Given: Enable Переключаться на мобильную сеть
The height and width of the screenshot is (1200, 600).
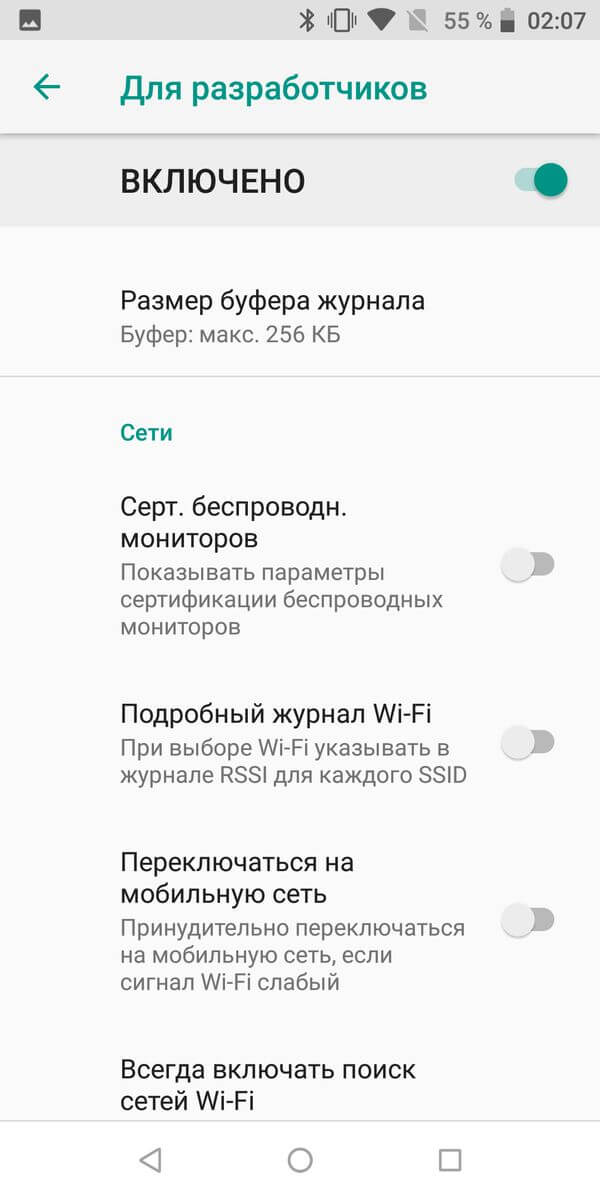Looking at the screenshot, I should point(527,920).
